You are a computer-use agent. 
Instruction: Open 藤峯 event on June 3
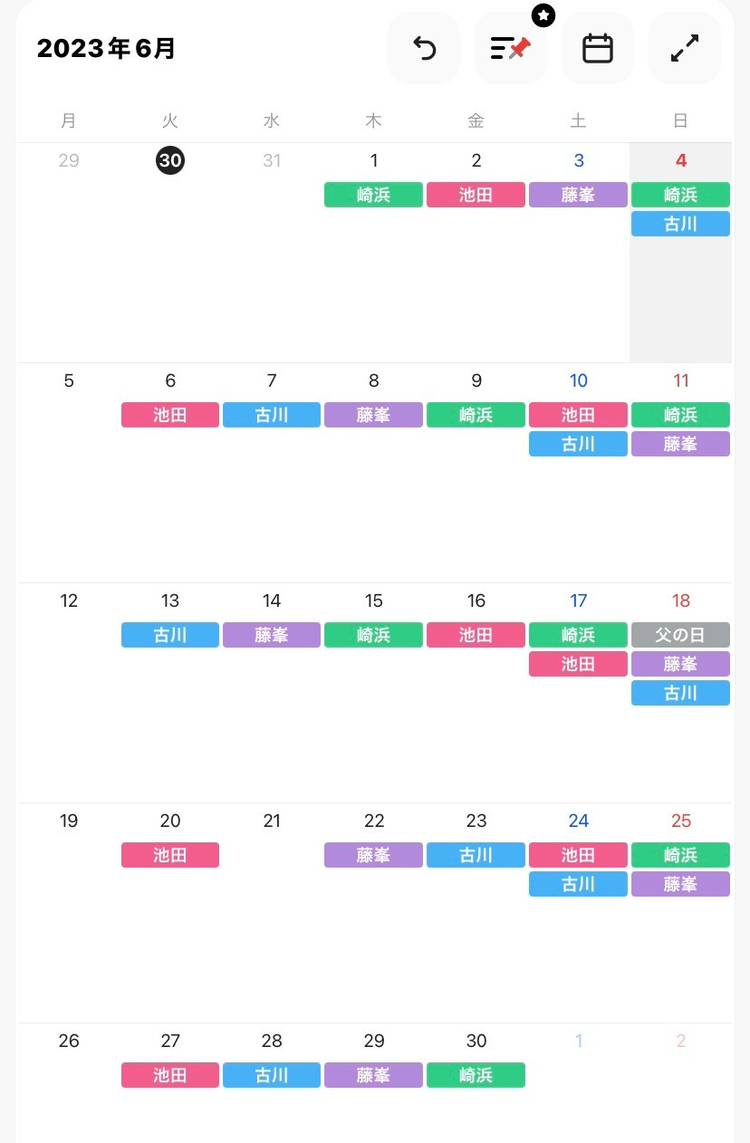click(578, 195)
